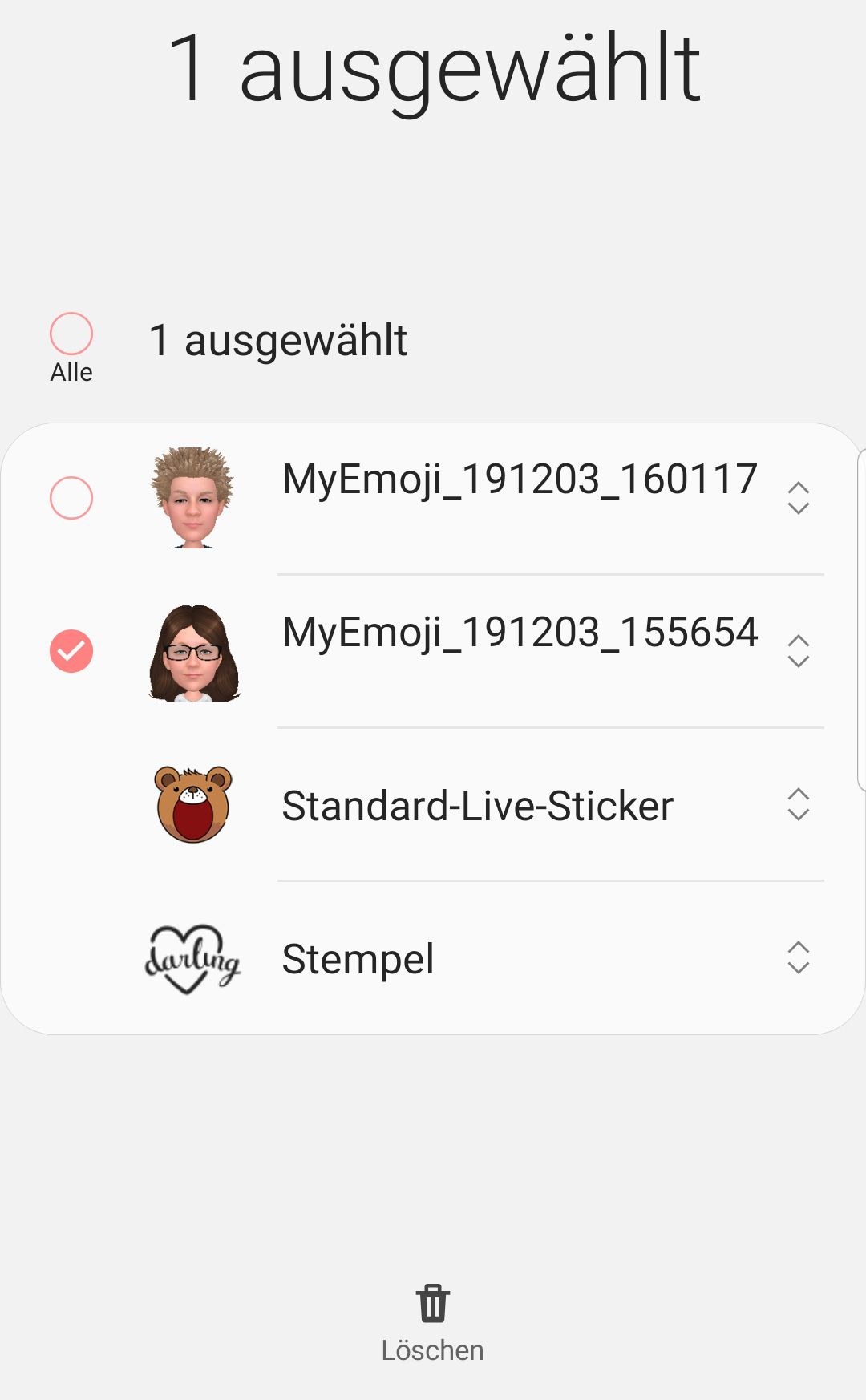Uncheck the selected MyEmoji_191203_155654 box
This screenshot has height=1400, width=866.
[x=71, y=651]
